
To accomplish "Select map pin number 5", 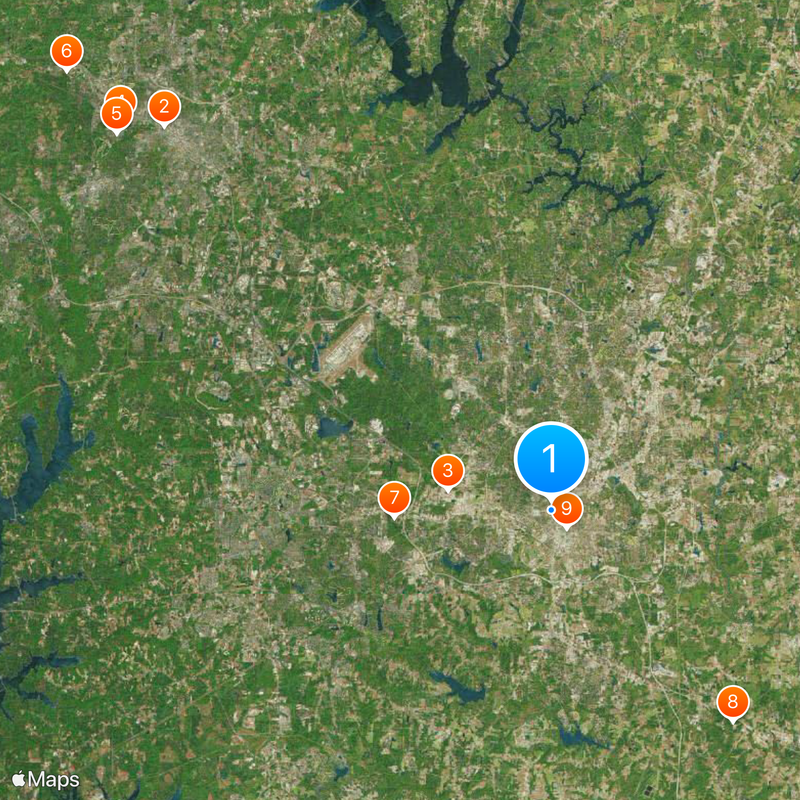I will pyautogui.click(x=116, y=114).
